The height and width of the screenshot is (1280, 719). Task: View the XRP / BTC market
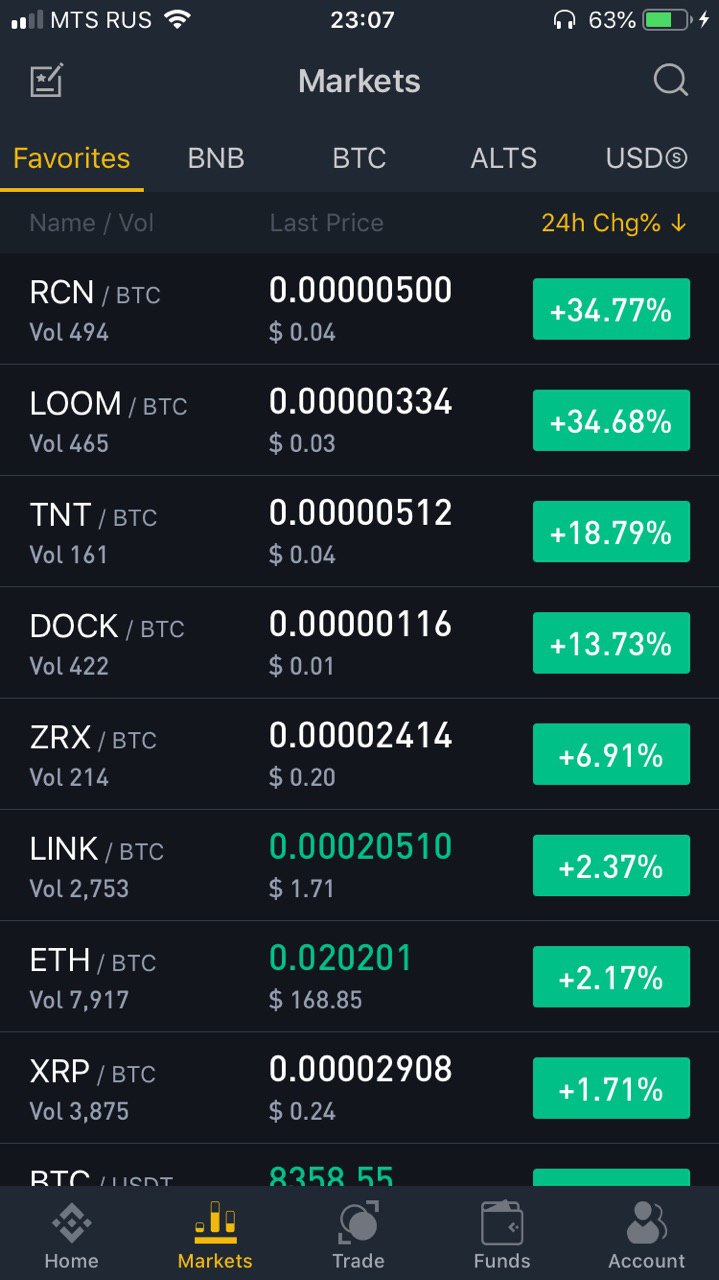(x=359, y=1088)
